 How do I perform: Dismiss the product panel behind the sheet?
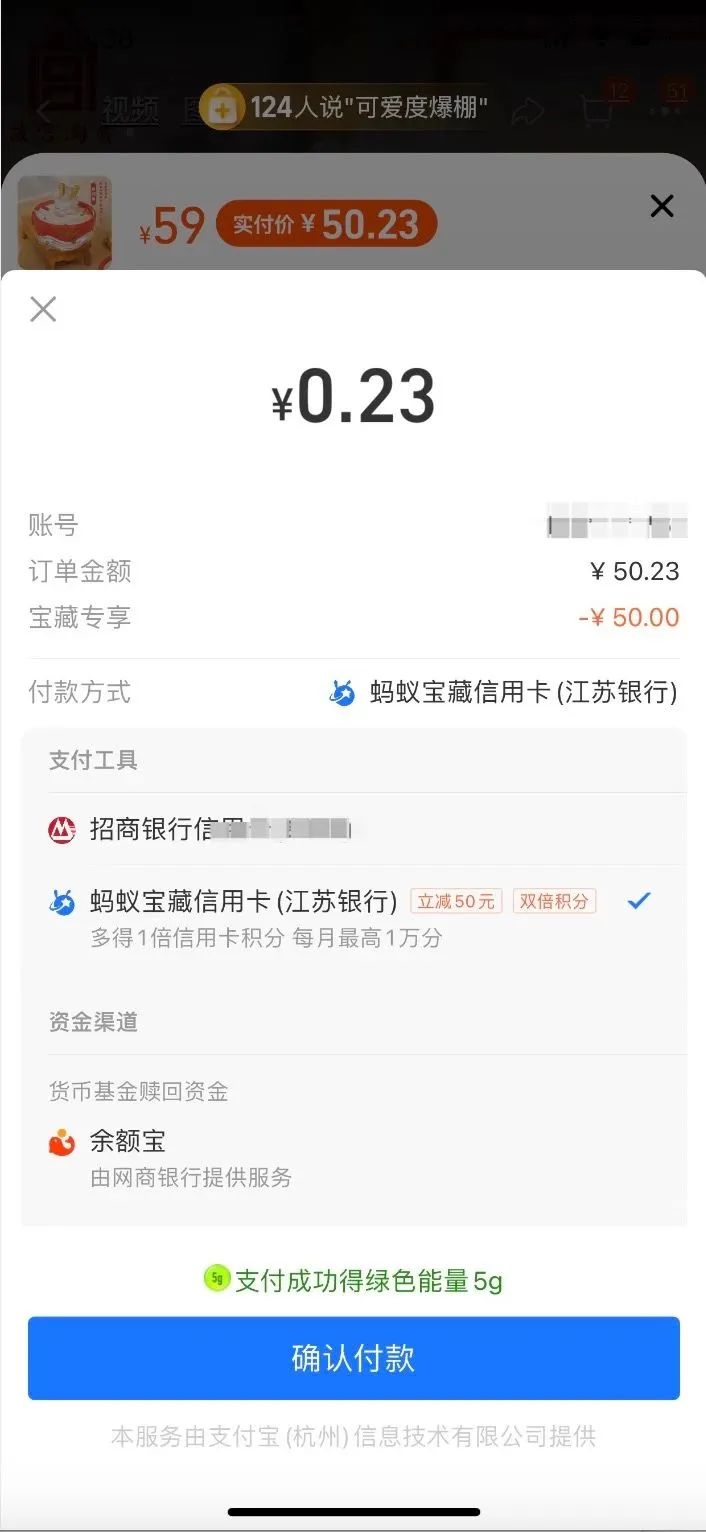pyautogui.click(x=661, y=206)
